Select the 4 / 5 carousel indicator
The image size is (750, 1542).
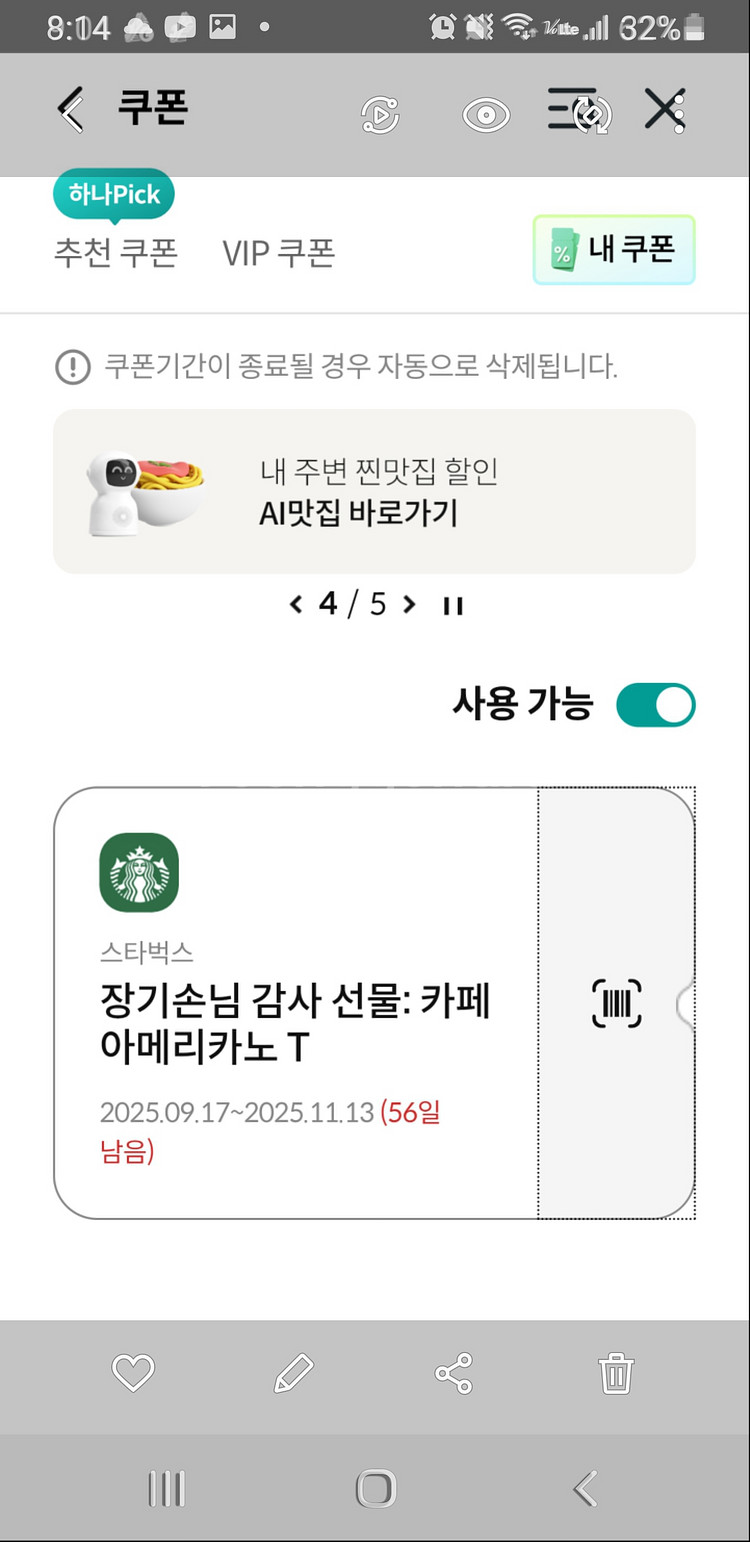click(351, 604)
